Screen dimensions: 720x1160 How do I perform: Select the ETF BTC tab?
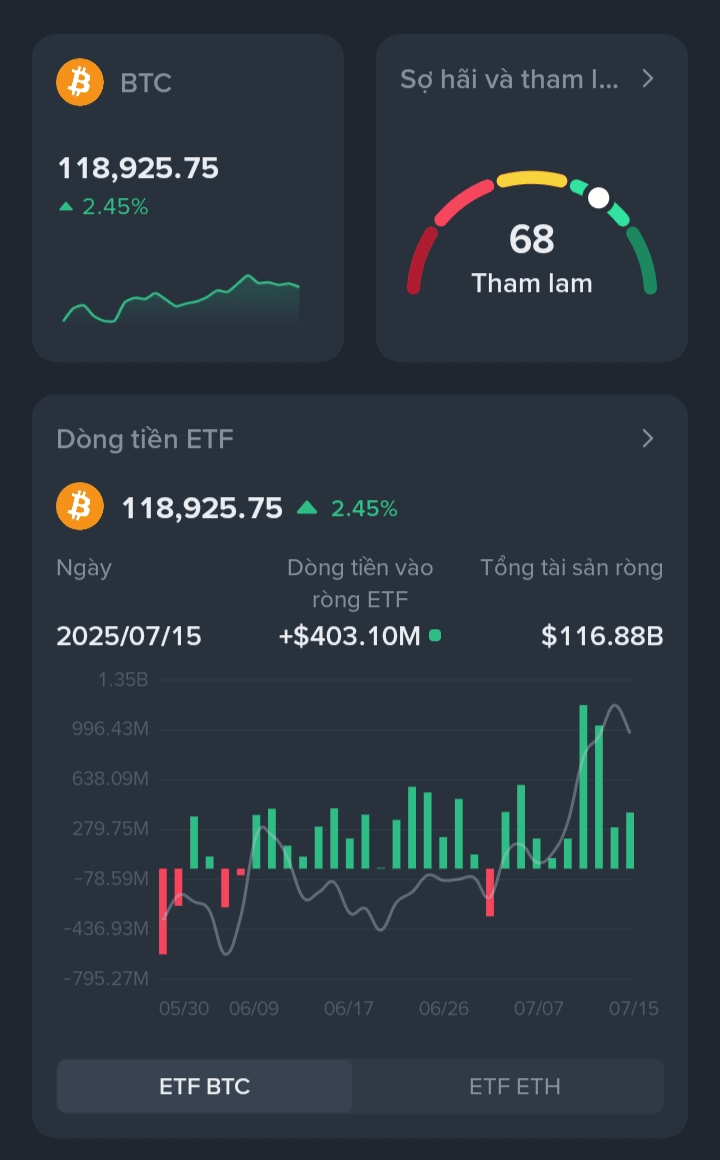point(205,1086)
